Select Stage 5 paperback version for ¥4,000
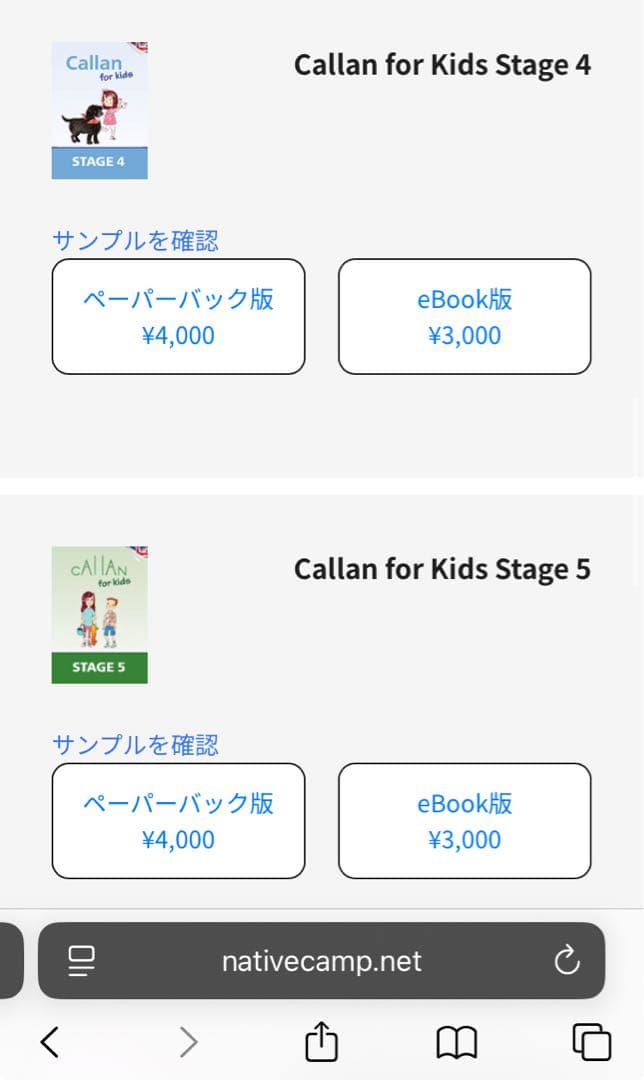The height and width of the screenshot is (1080, 644). 178,821
